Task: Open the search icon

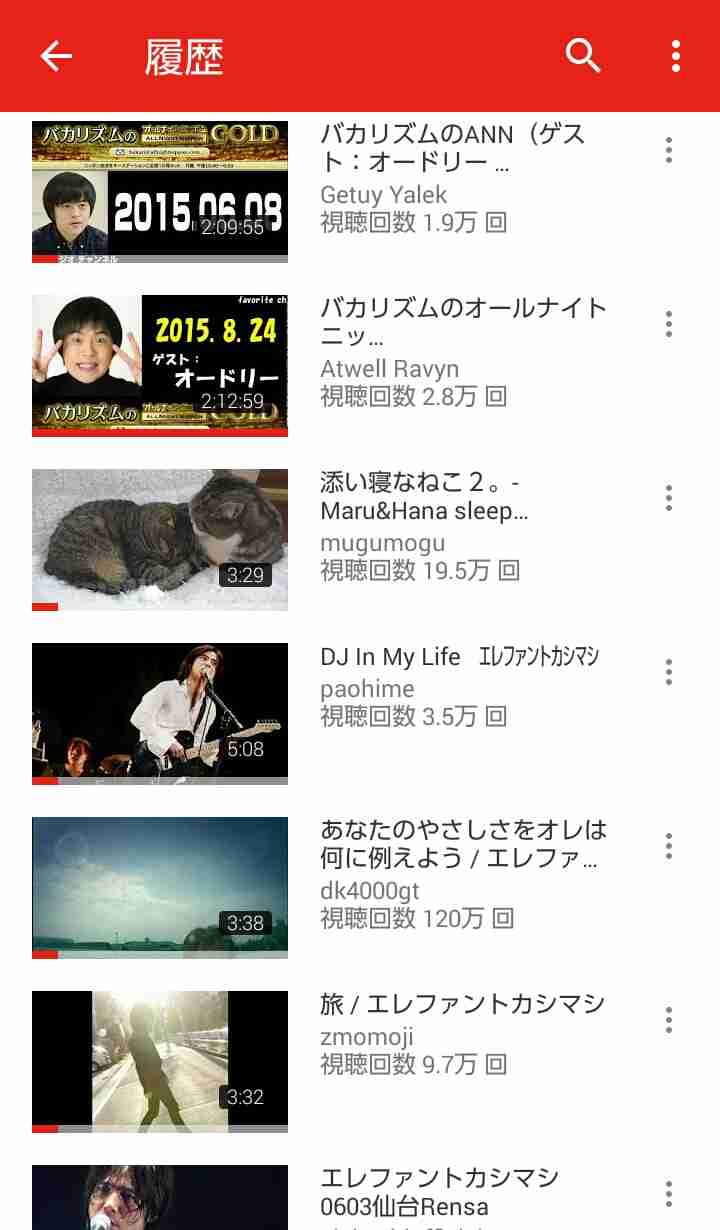Action: [583, 56]
